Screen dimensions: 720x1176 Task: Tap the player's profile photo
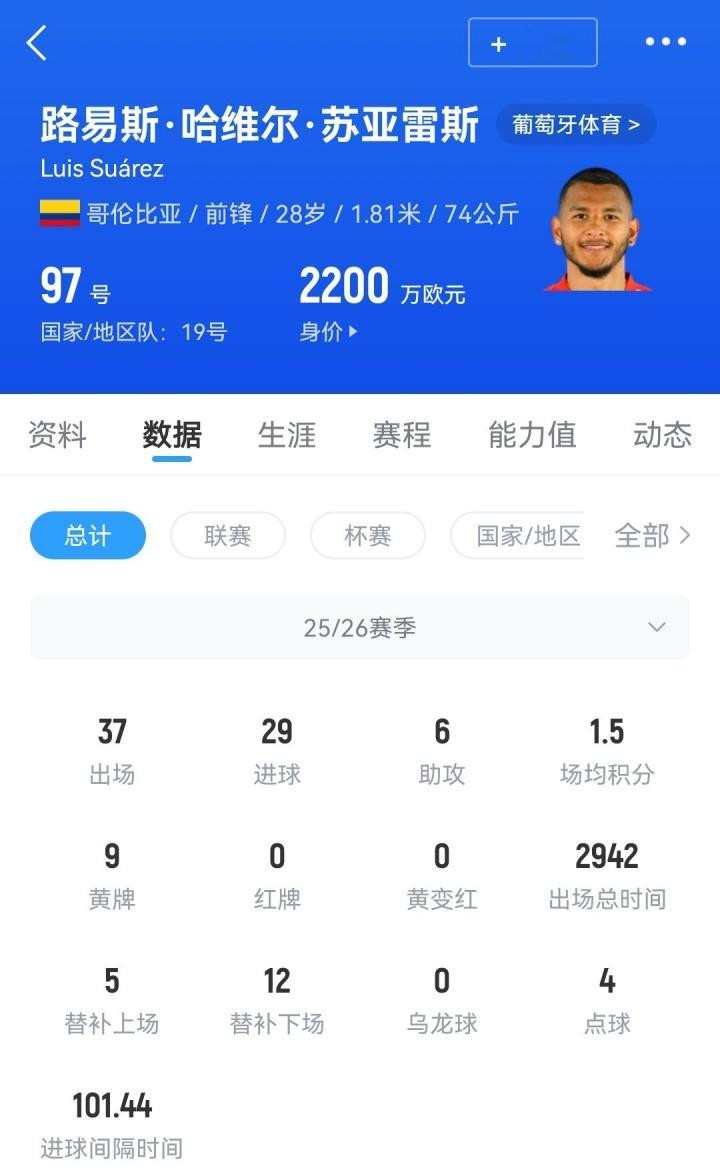pos(597,231)
